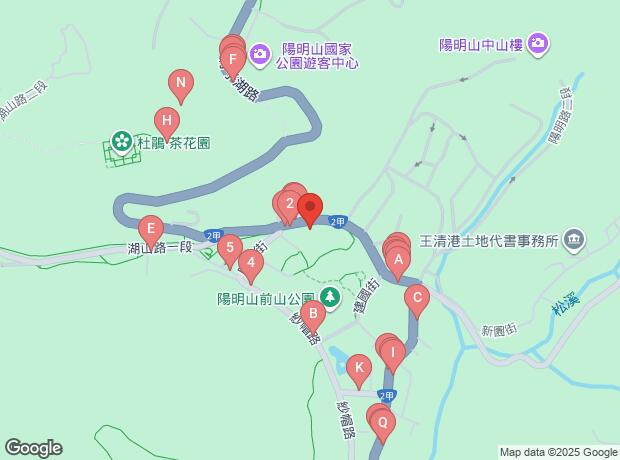The image size is (620, 460).
Task: Select map marker A
Action: 397,261
